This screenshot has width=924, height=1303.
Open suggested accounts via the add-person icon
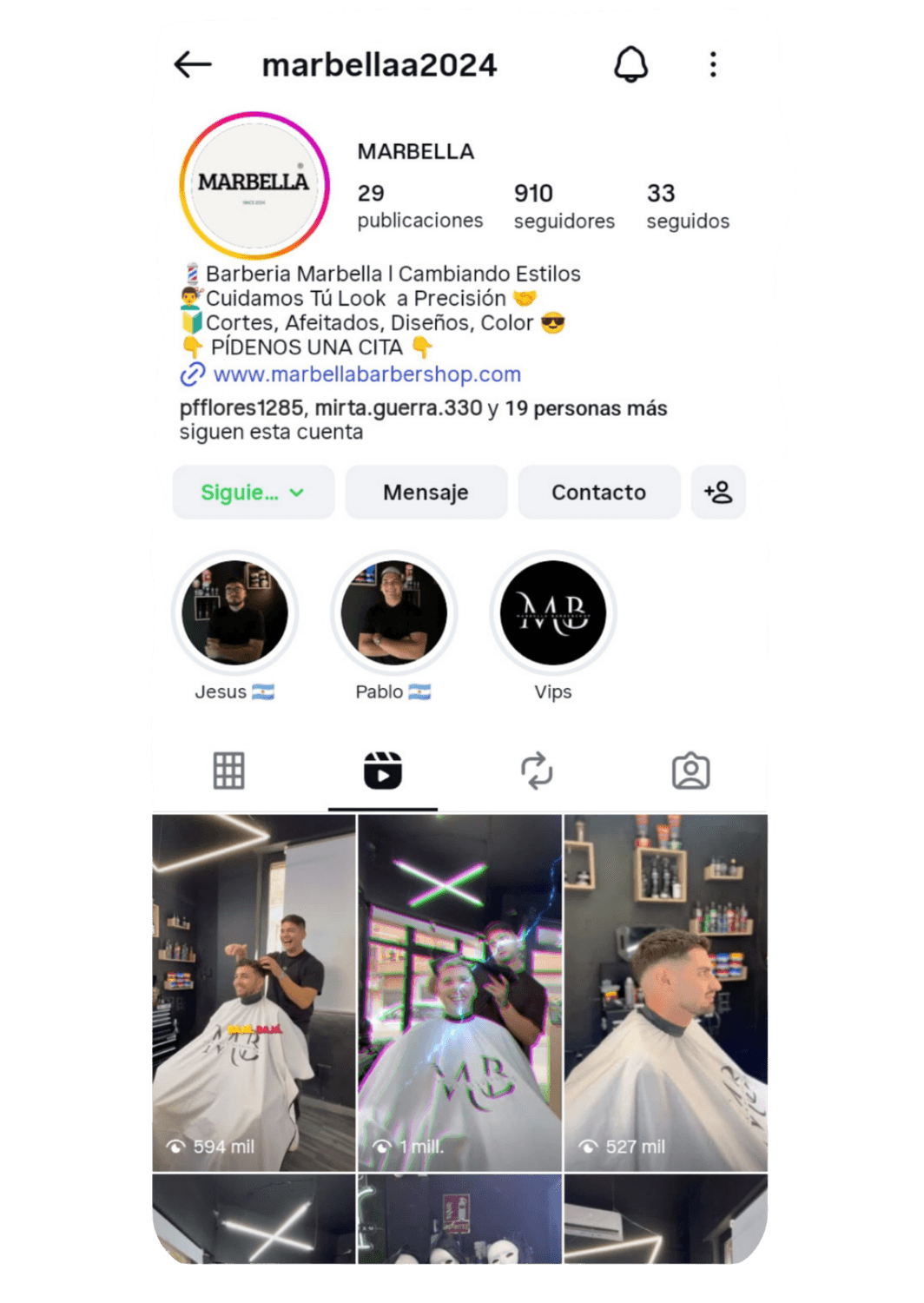tap(718, 493)
